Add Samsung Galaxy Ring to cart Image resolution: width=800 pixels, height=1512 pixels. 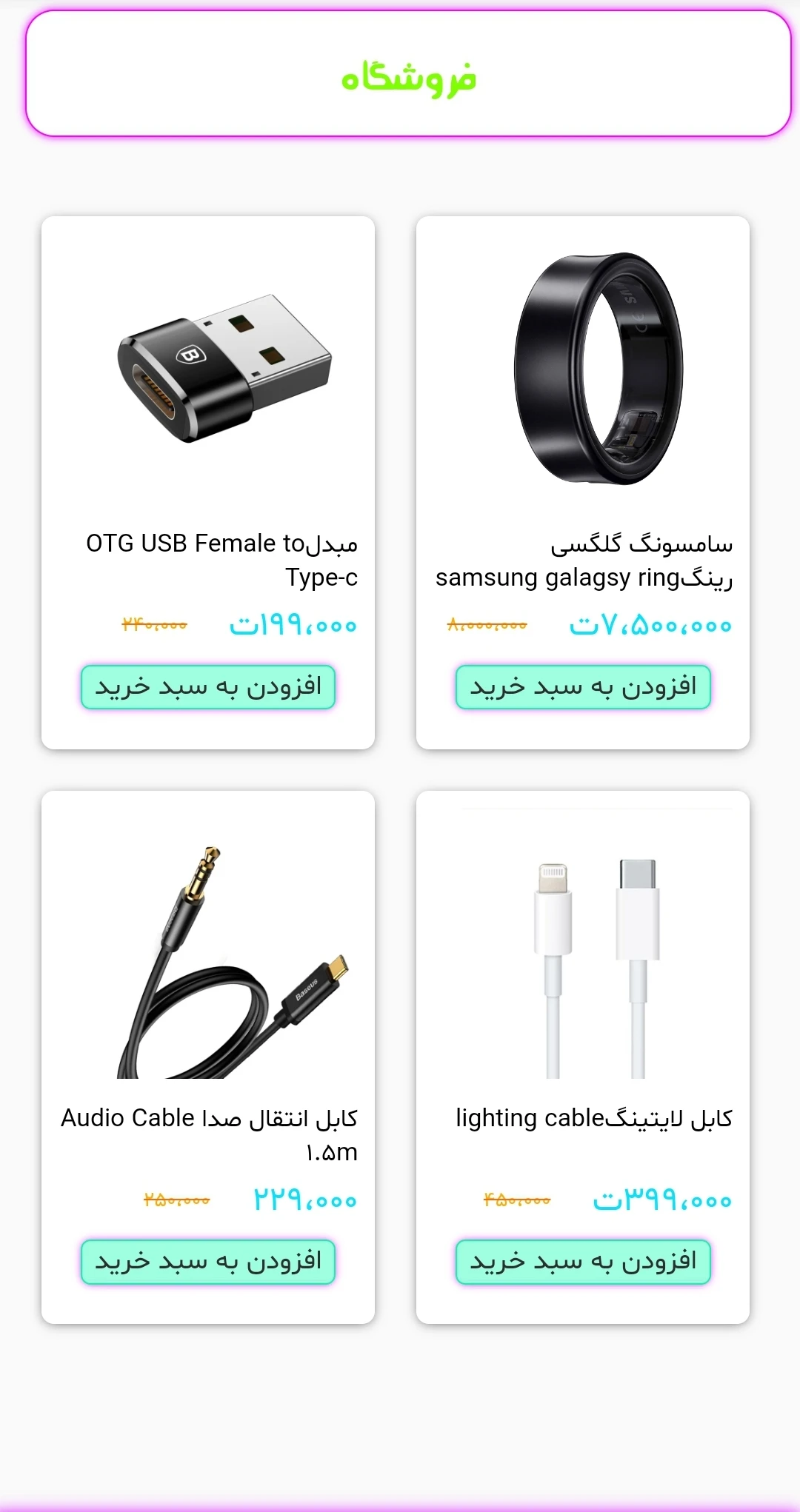tap(582, 687)
